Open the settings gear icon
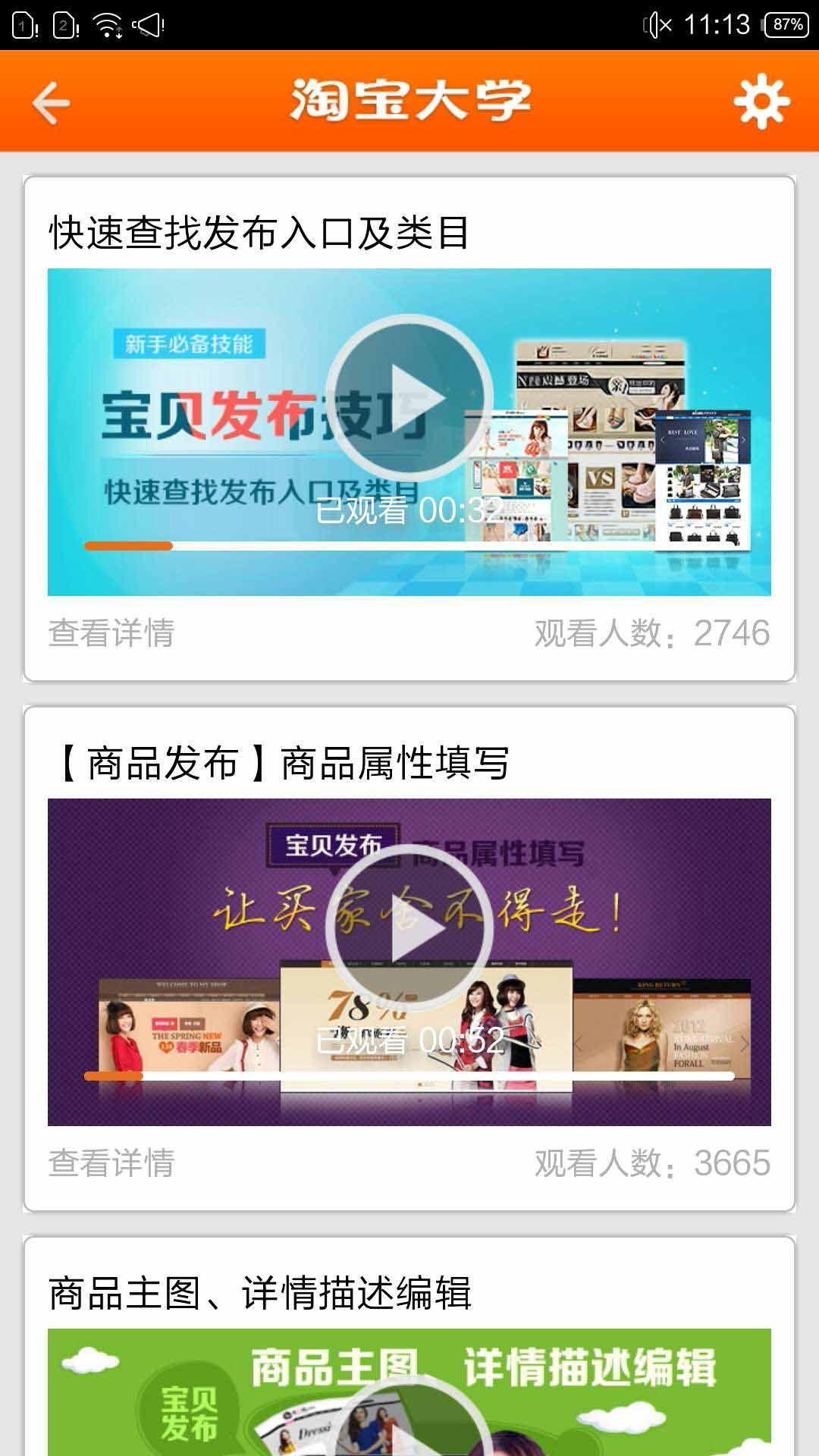 coord(761,102)
